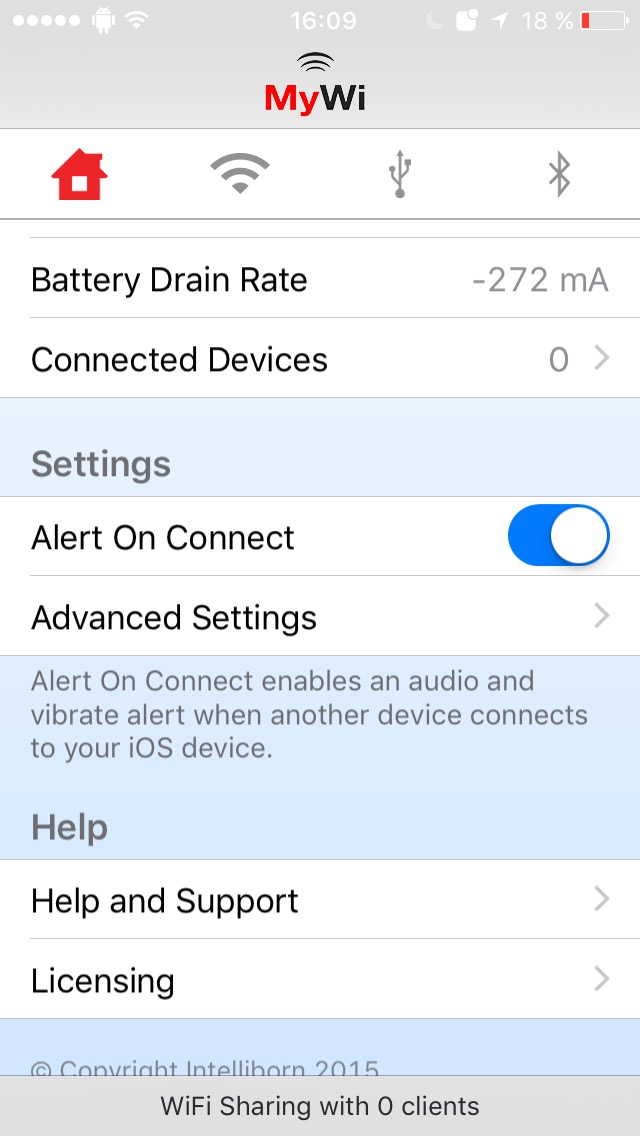Image resolution: width=640 pixels, height=1136 pixels.
Task: Open the Bluetooth tethering tab
Action: pyautogui.click(x=559, y=175)
